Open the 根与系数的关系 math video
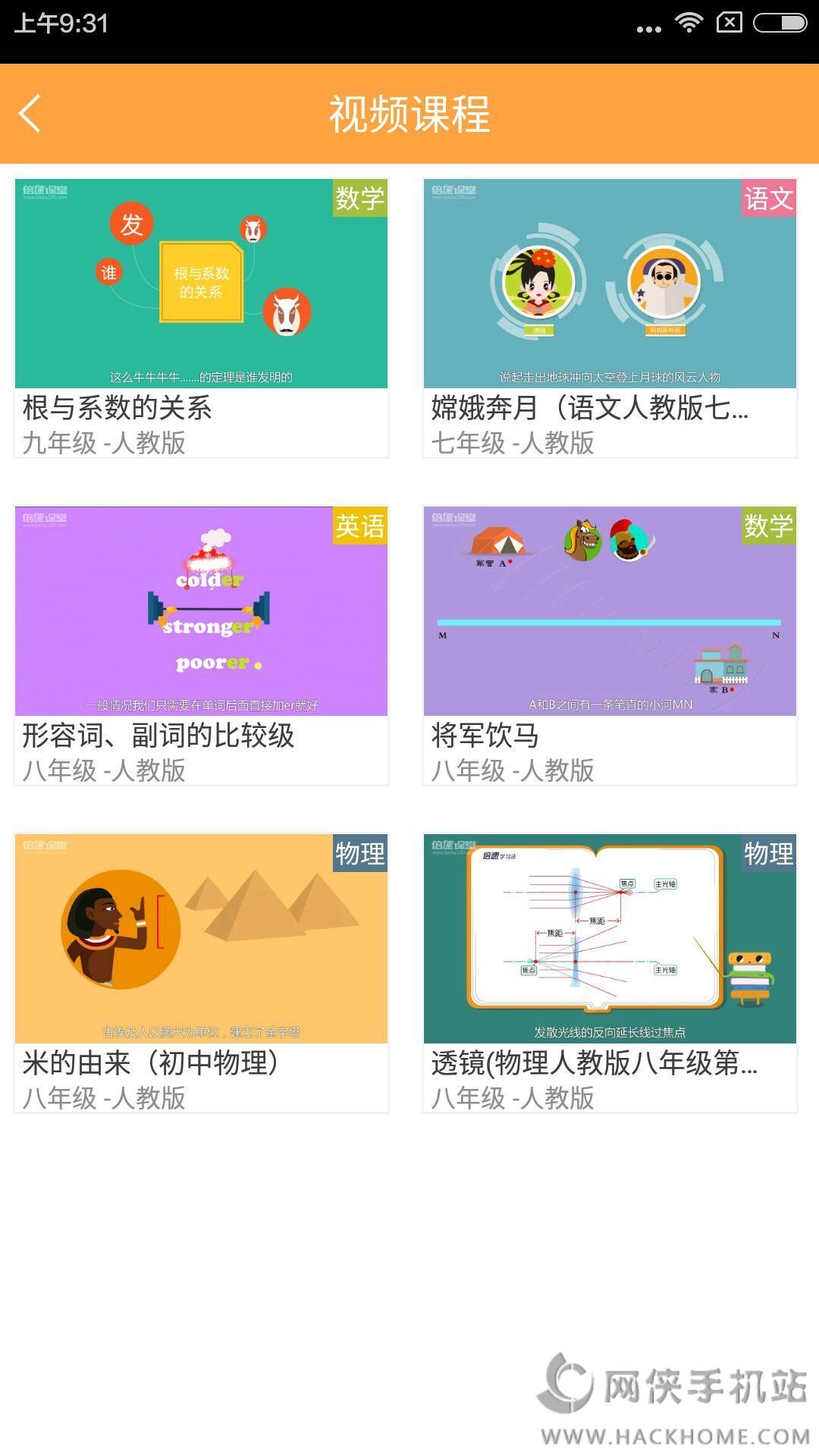Image resolution: width=819 pixels, height=1456 pixels. [201, 284]
